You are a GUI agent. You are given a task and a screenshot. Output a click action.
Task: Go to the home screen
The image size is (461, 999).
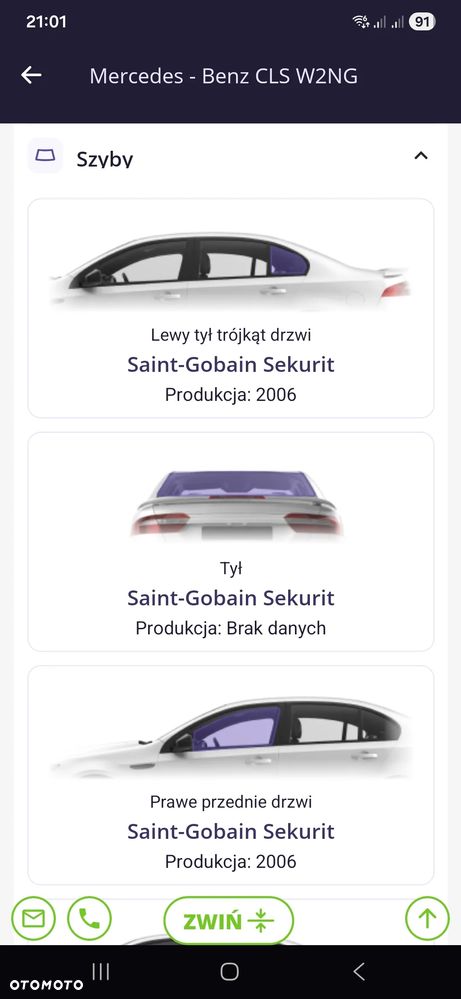coord(230,971)
